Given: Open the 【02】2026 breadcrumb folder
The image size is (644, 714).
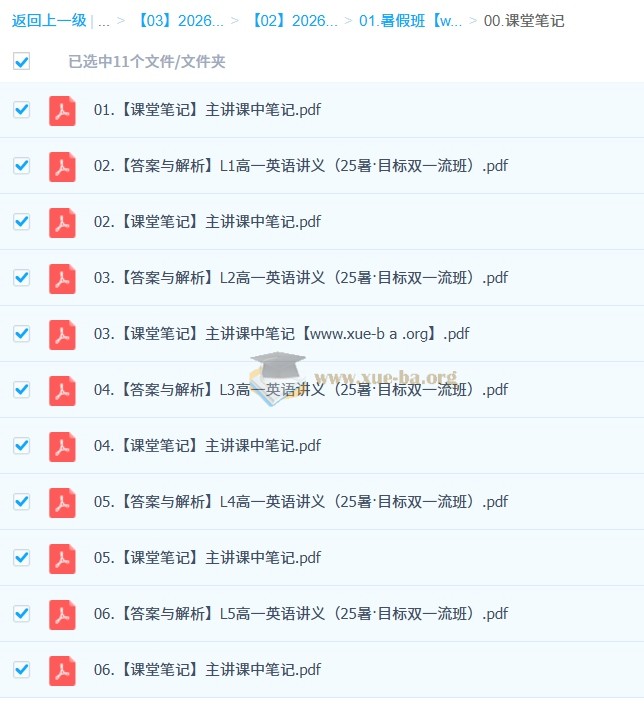Looking at the screenshot, I should 293,20.
